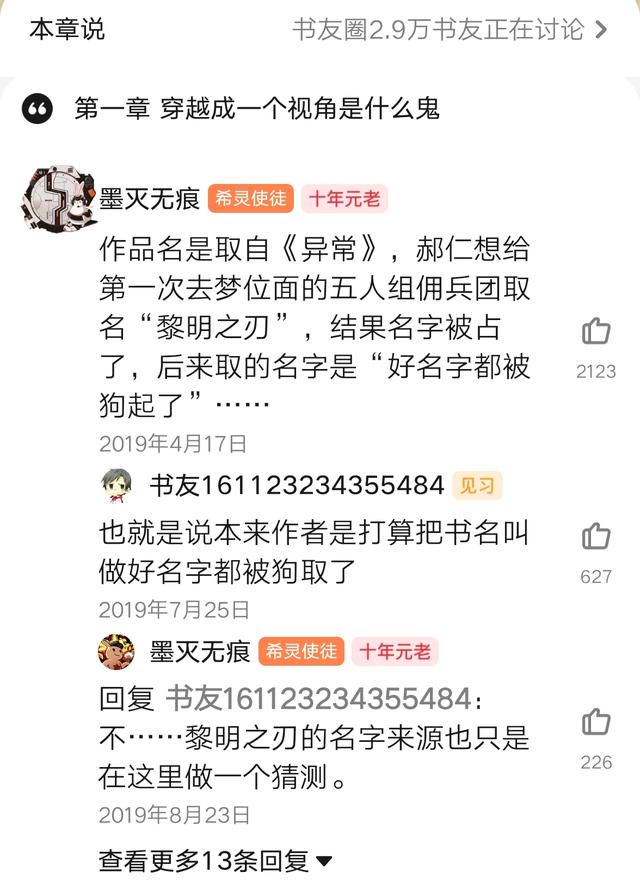Like the comment with 2123 likes
640x890 pixels.
tap(596, 332)
